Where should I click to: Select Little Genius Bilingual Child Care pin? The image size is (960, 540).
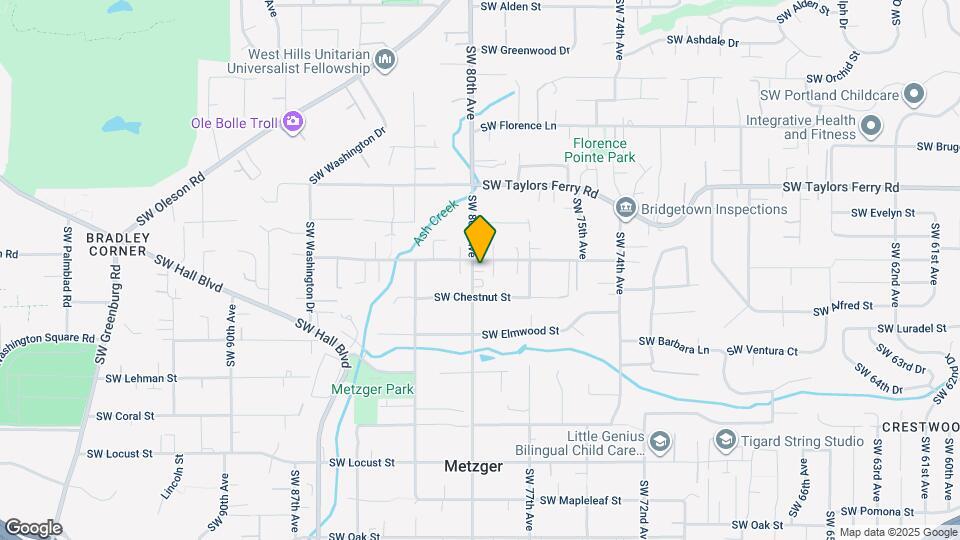pos(659,441)
